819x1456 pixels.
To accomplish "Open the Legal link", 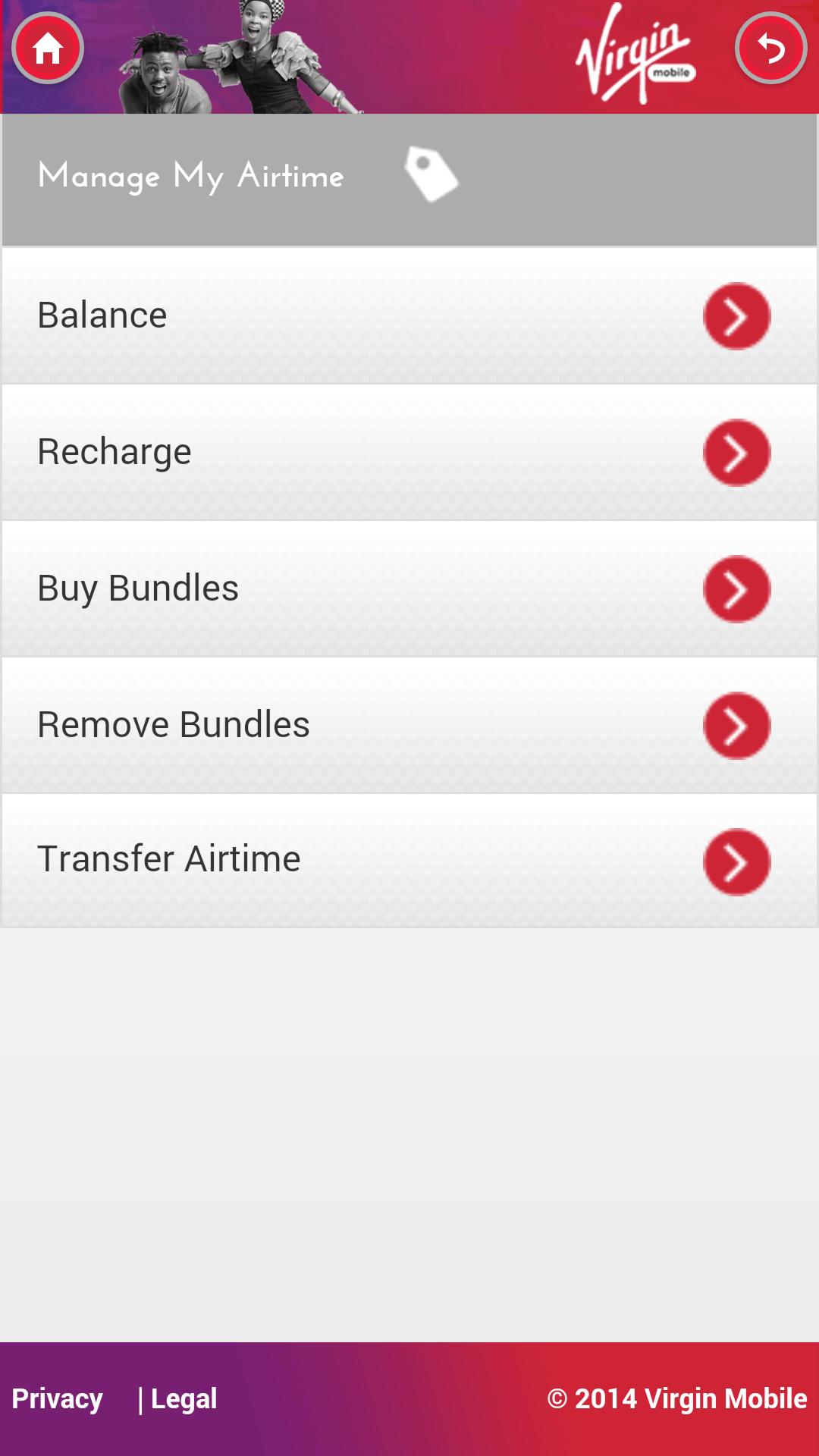I will [x=184, y=1398].
